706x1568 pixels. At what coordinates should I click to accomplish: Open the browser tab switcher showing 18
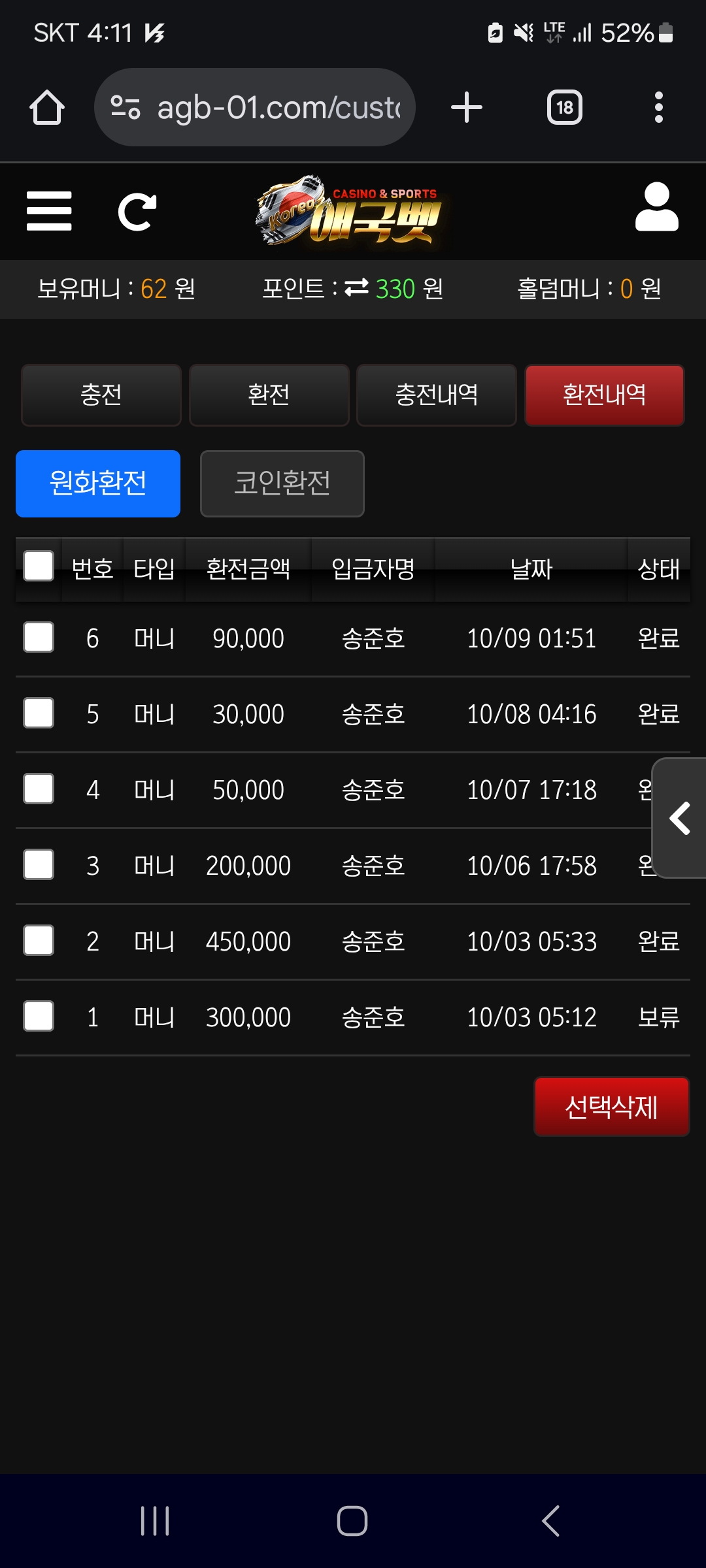[564, 107]
